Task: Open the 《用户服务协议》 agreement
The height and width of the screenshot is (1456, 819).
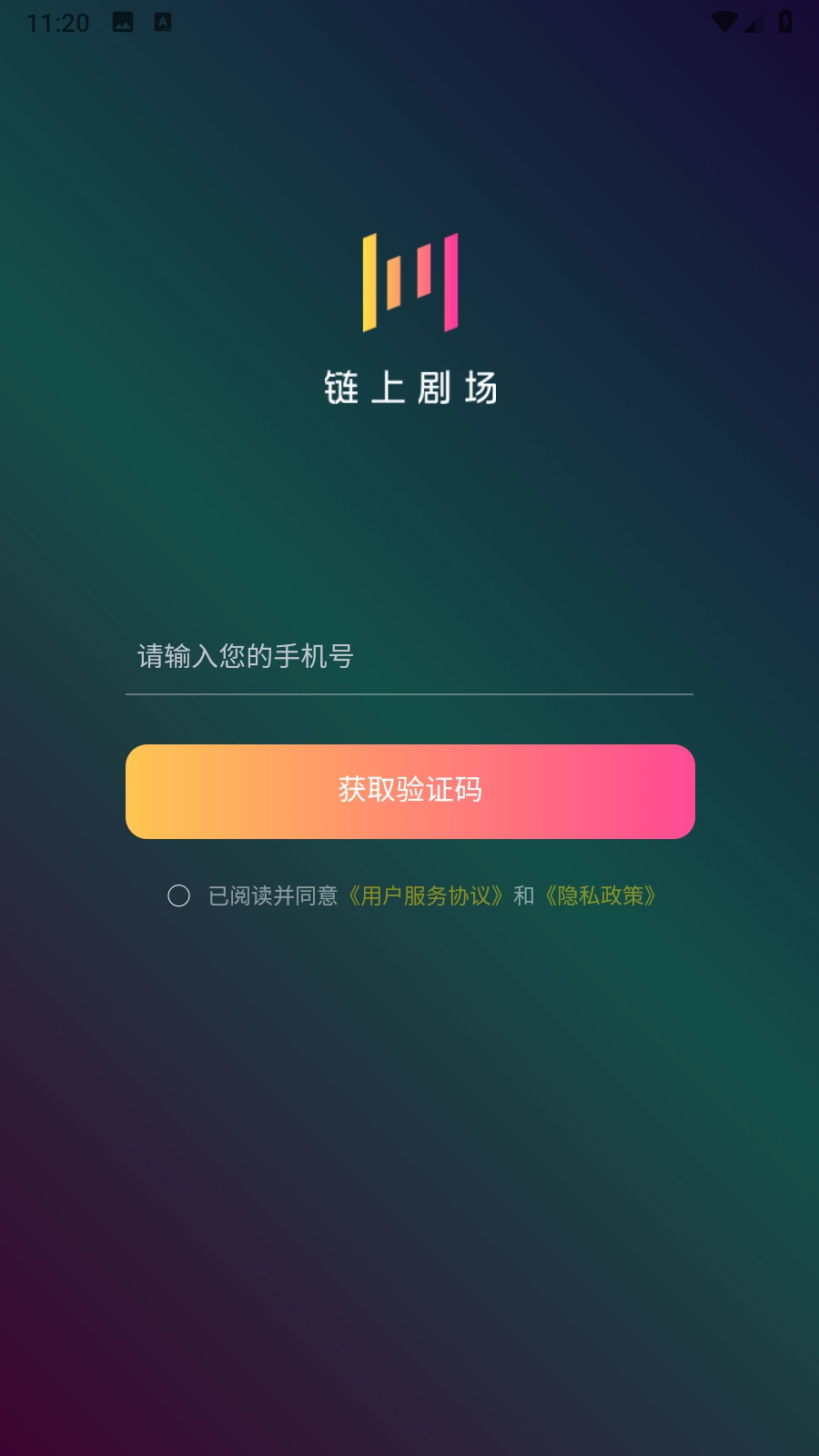Action: pos(426,896)
